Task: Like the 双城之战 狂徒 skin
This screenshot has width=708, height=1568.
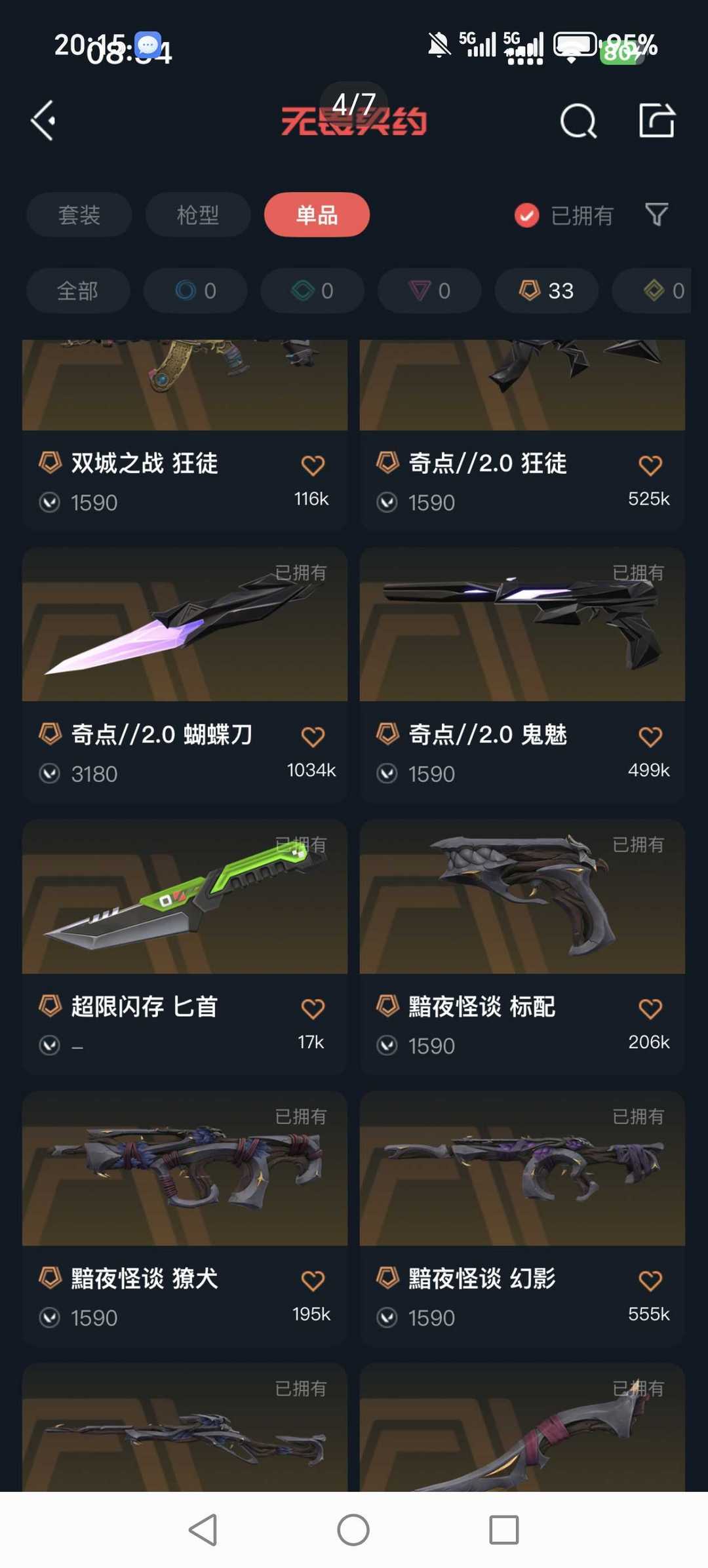Action: pos(313,465)
